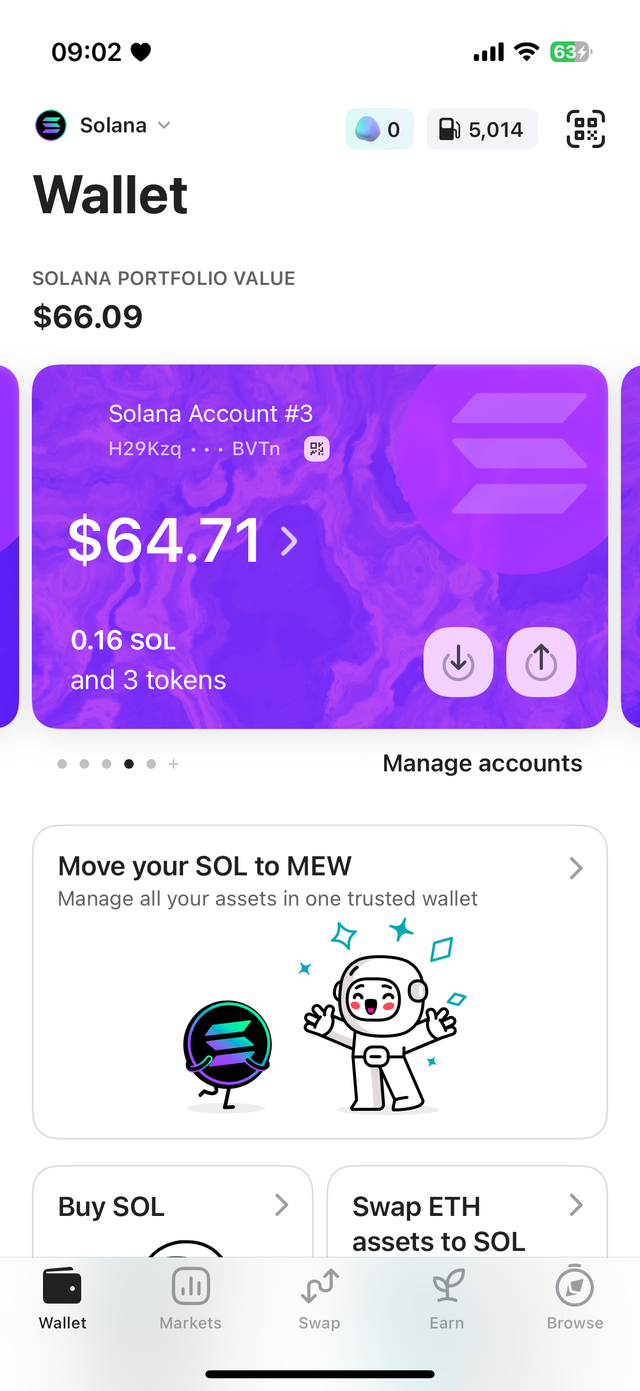Image resolution: width=640 pixels, height=1391 pixels.
Task: Stay on the Wallet tab
Action: pyautogui.click(x=63, y=1299)
